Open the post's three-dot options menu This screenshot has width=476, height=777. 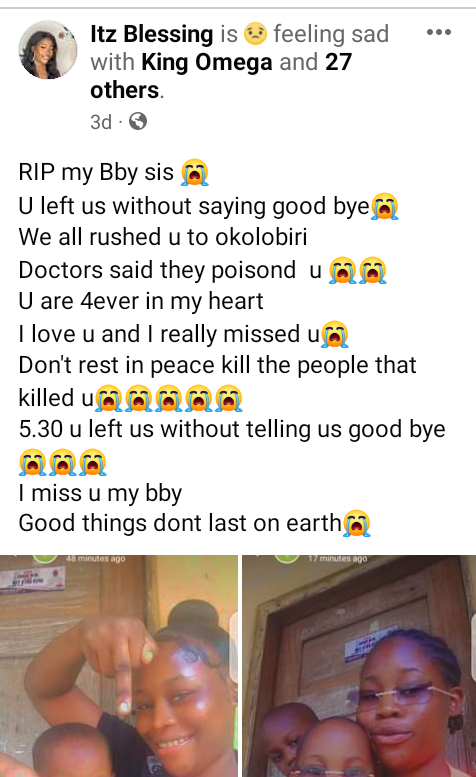coord(439,33)
